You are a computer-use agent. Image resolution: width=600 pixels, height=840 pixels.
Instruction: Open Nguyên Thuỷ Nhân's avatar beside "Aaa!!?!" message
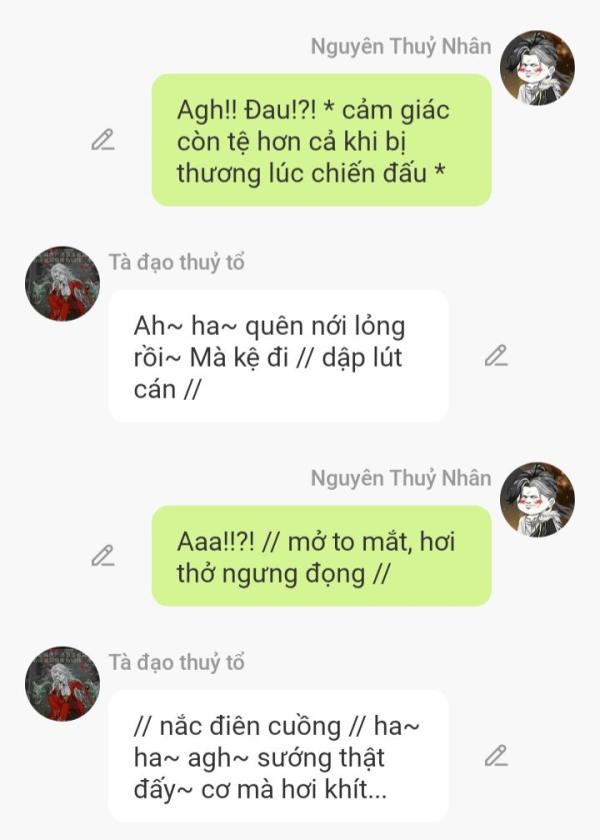coord(537,499)
